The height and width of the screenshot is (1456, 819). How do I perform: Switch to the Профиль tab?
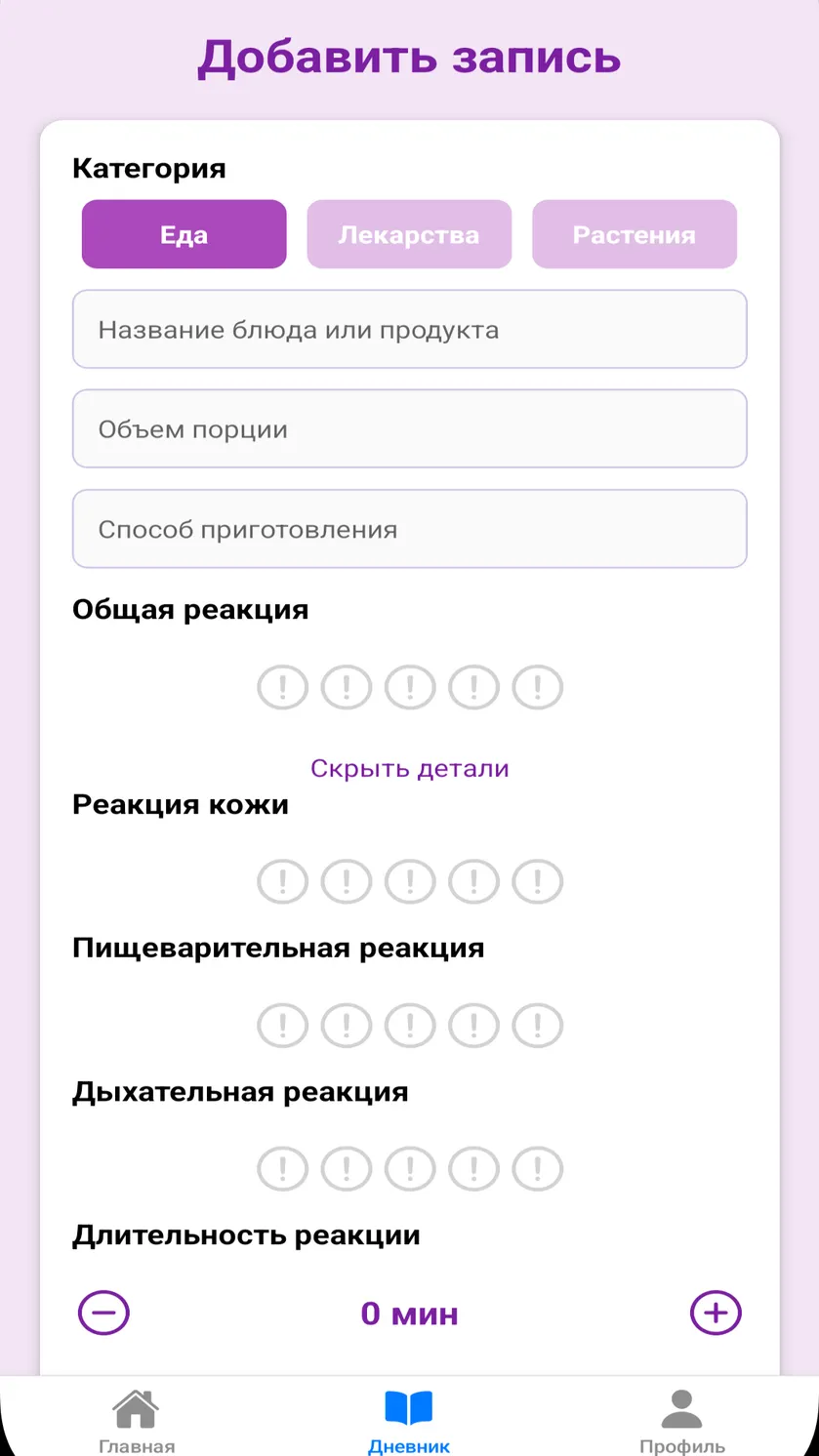click(682, 1422)
